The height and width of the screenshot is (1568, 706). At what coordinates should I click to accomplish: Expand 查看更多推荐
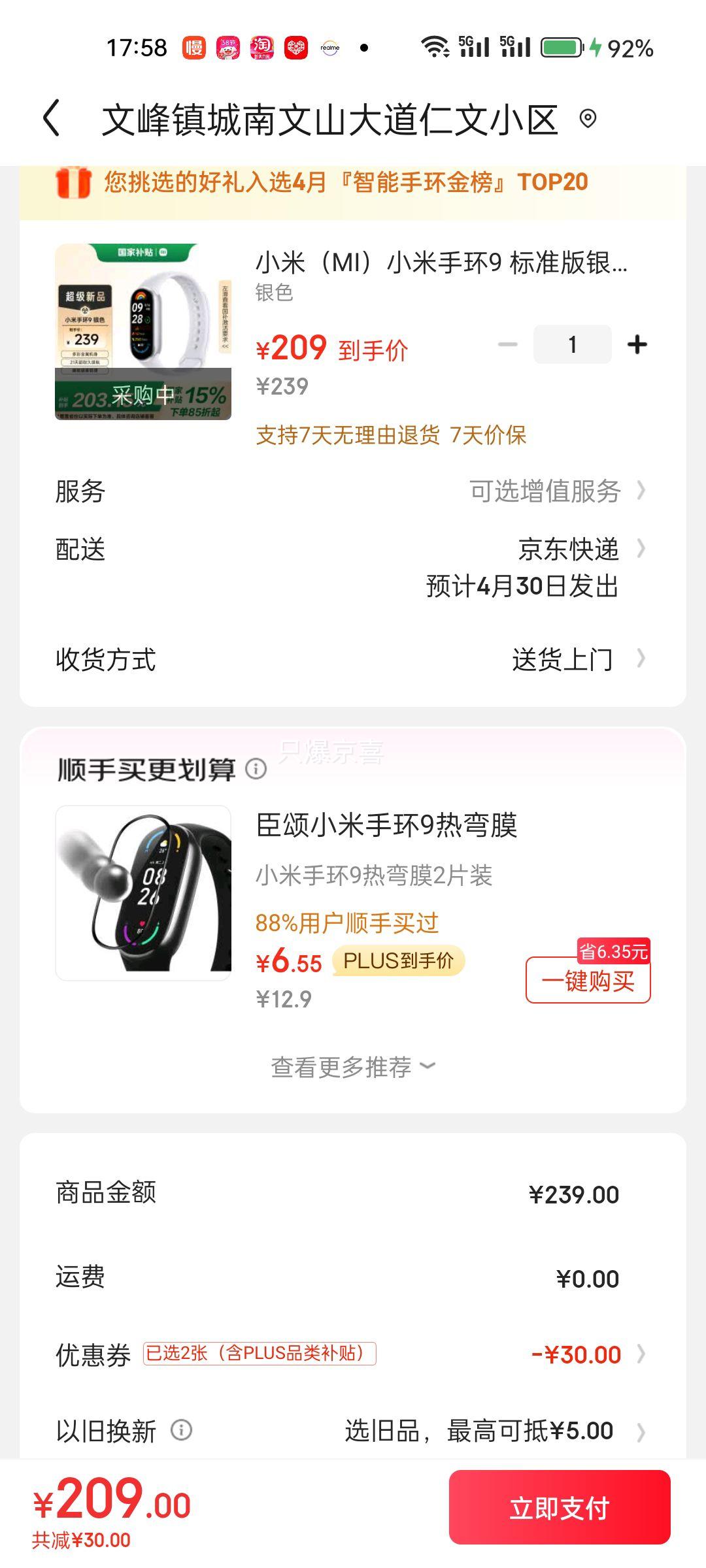click(x=353, y=1068)
